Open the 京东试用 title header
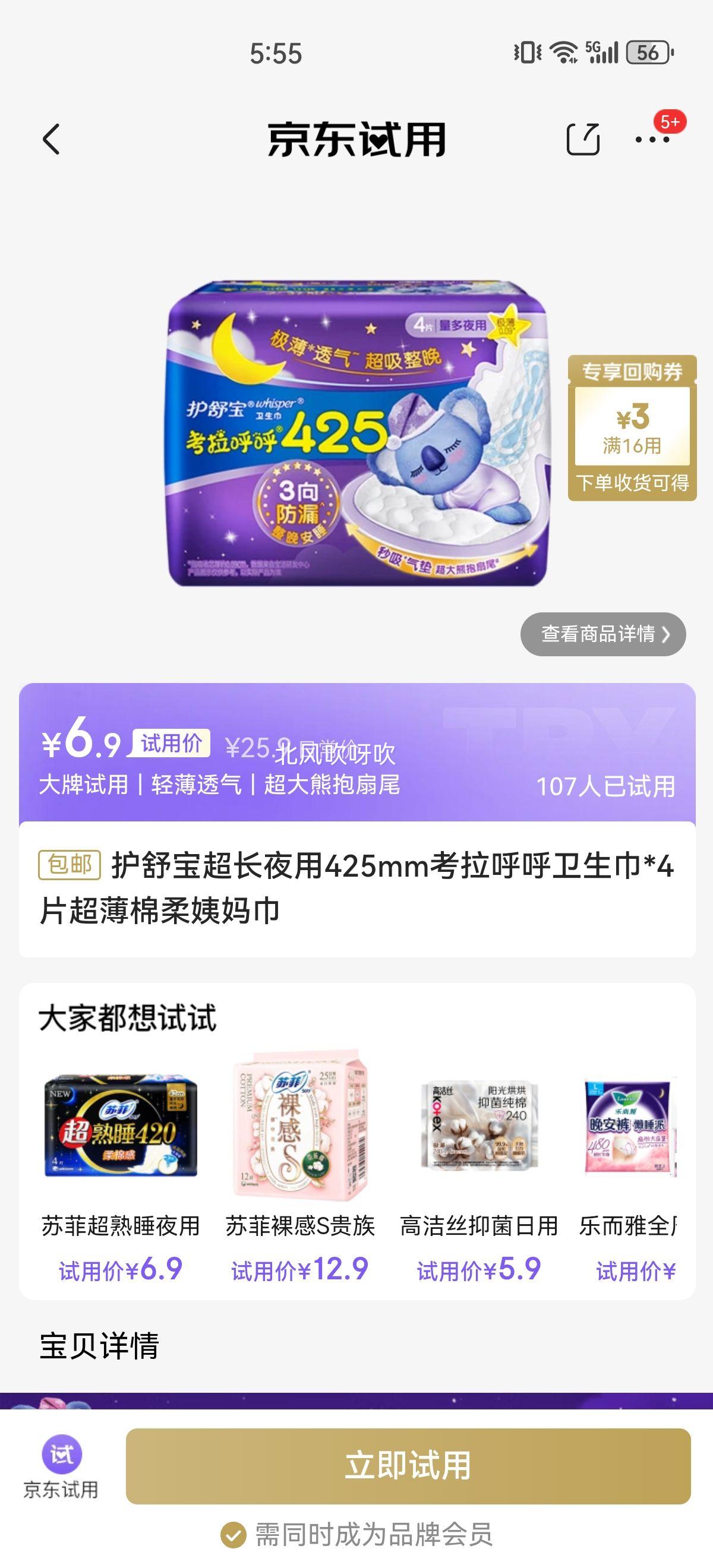 [x=356, y=139]
